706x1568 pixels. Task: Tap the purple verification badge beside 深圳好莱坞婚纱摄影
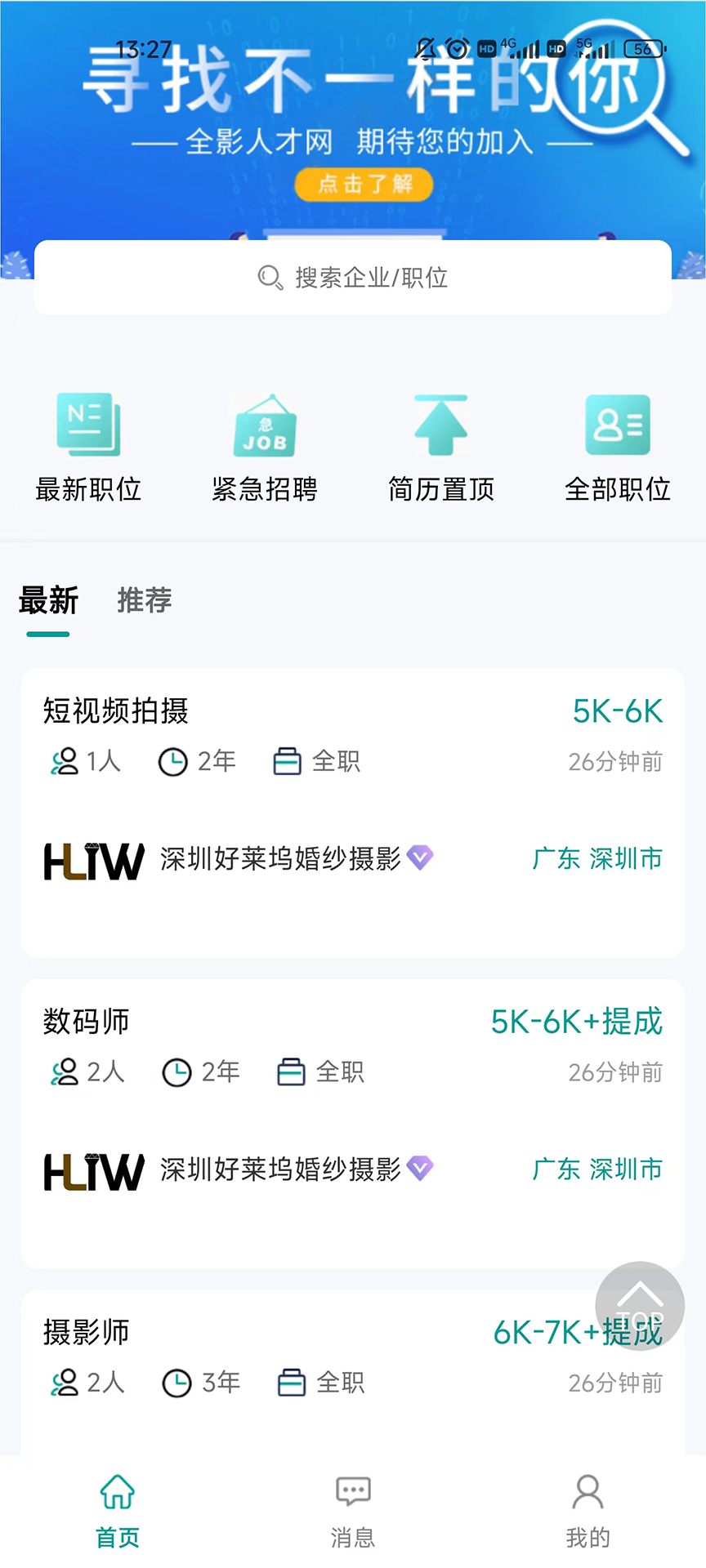pyautogui.click(x=419, y=859)
